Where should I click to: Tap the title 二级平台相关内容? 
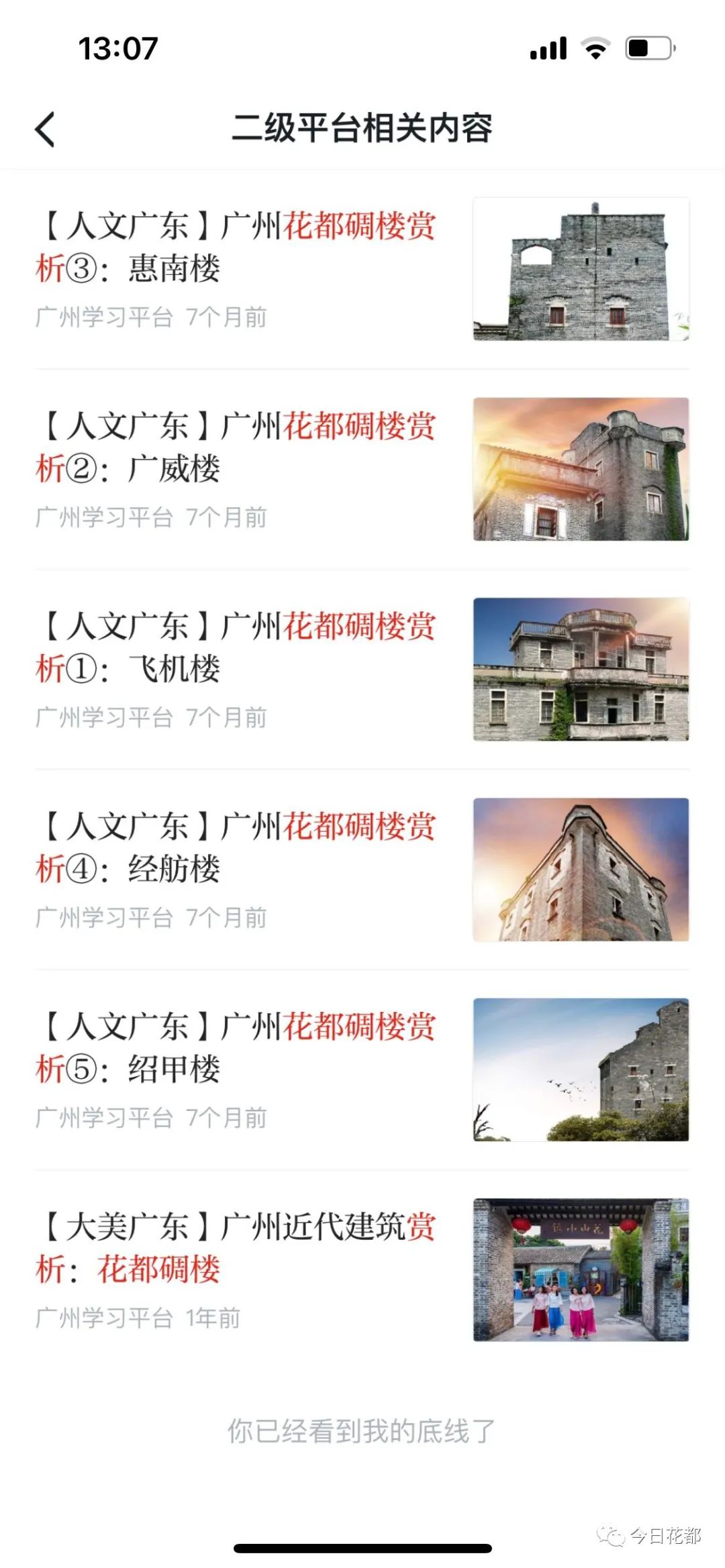pos(362,127)
